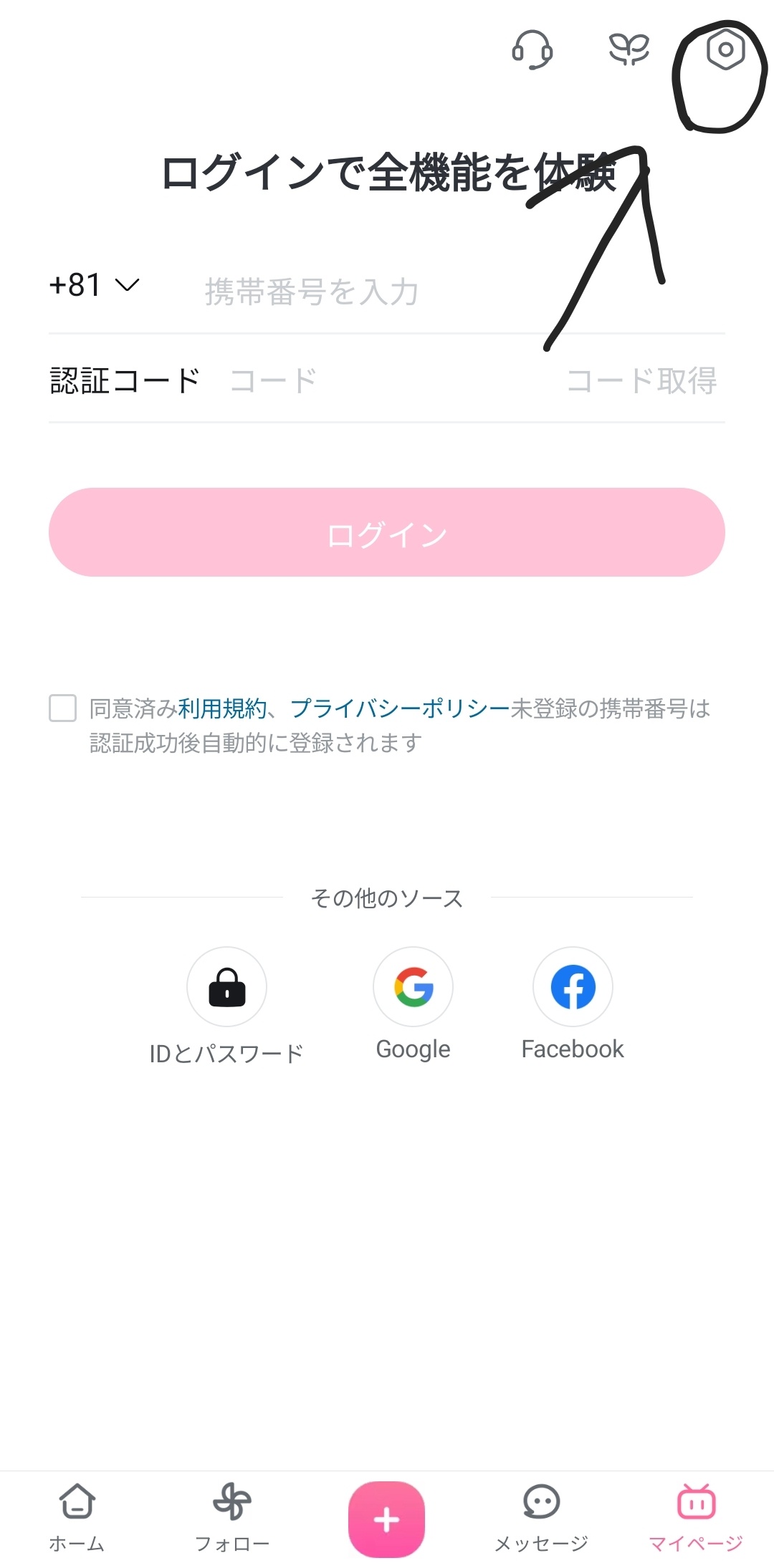Image resolution: width=774 pixels, height=1568 pixels.
Task: Tap the pink ログイン button
Action: click(x=387, y=532)
